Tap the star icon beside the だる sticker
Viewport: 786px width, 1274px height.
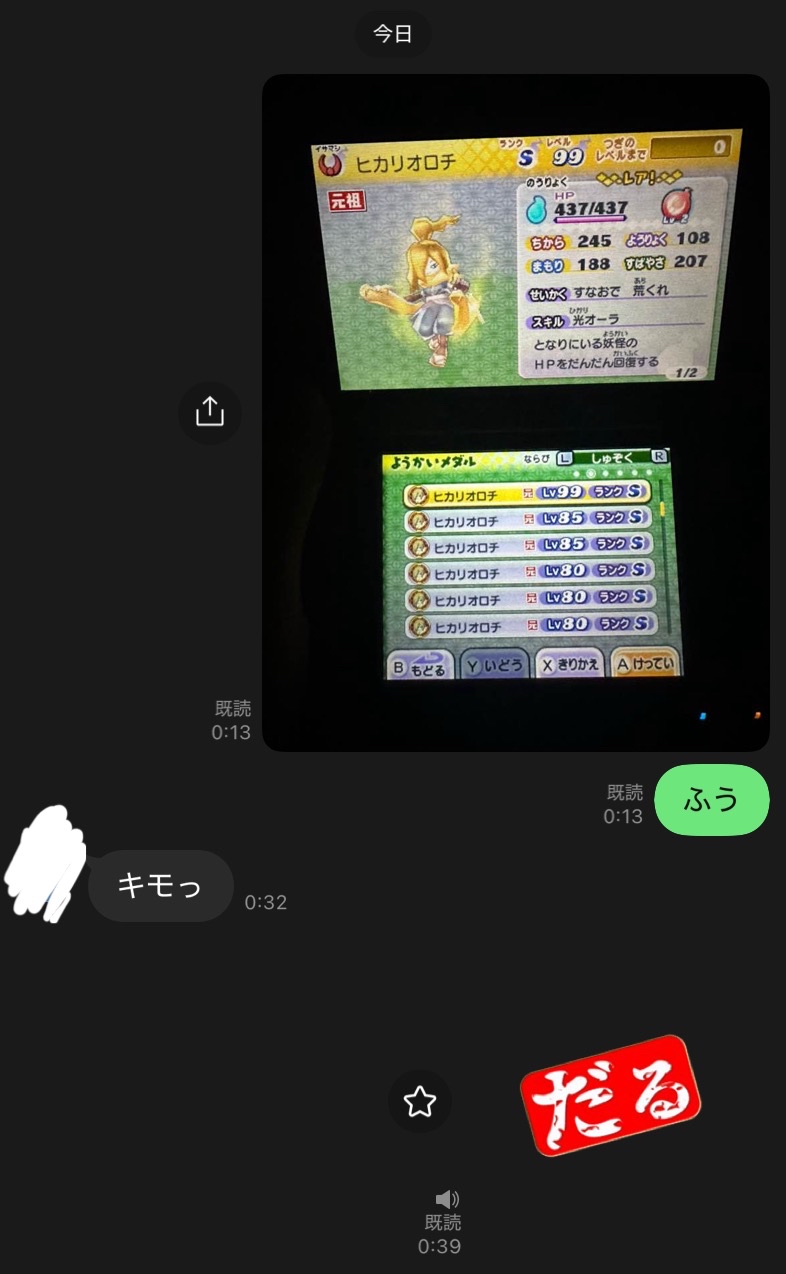[x=419, y=1102]
